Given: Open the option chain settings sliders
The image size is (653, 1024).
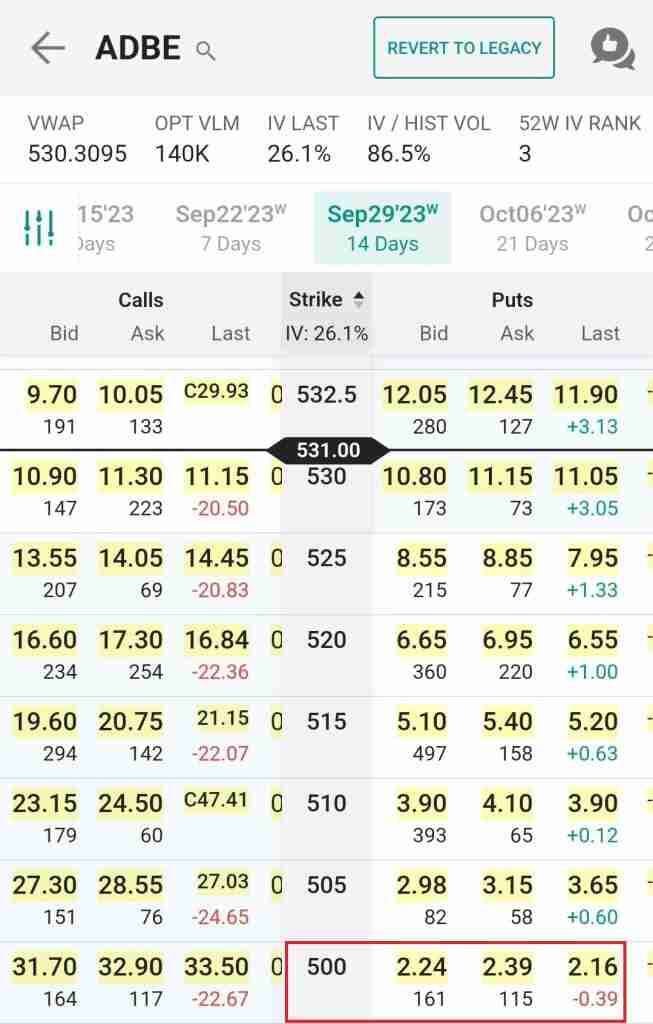Looking at the screenshot, I should coord(39,228).
